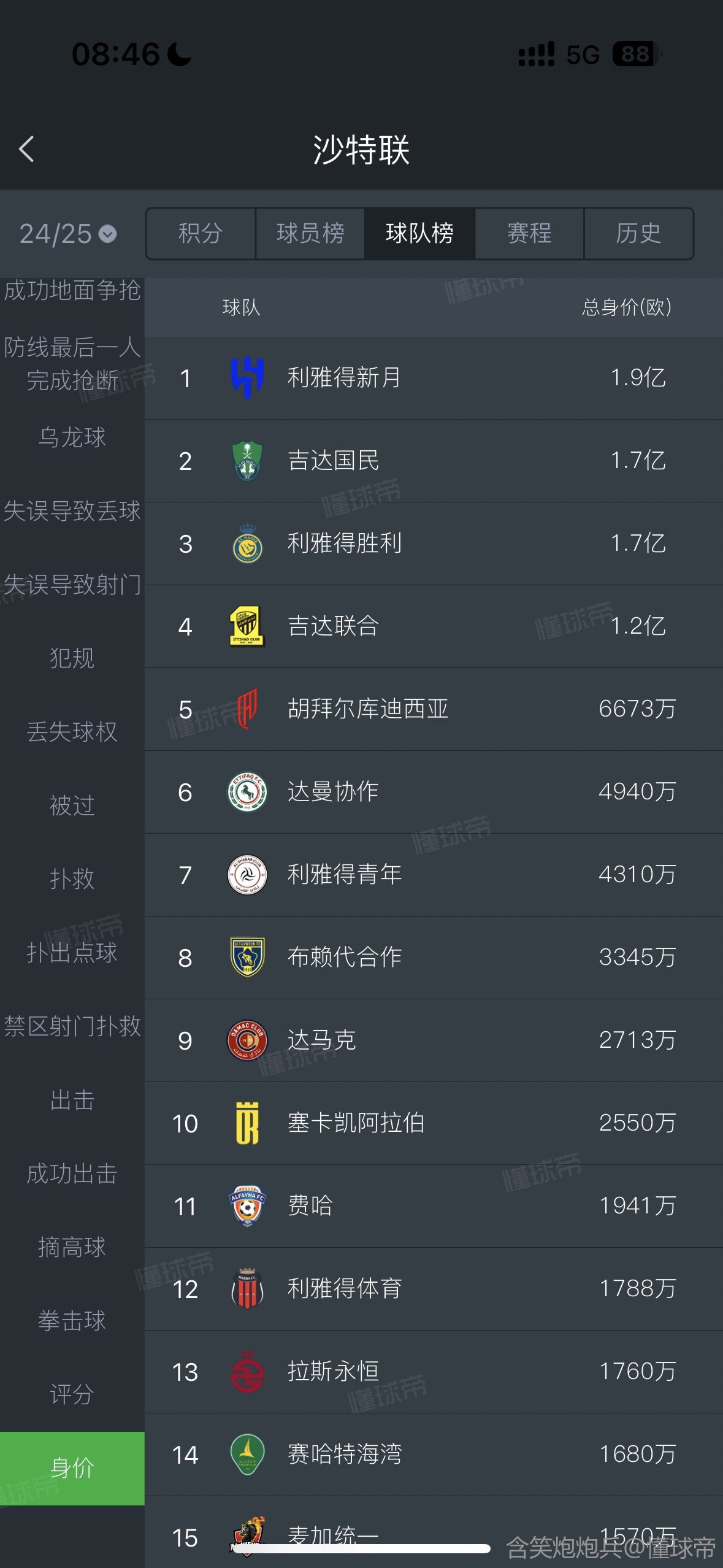723x1568 pixels.
Task: Select the 丢失球权 stat category
Action: click(72, 731)
